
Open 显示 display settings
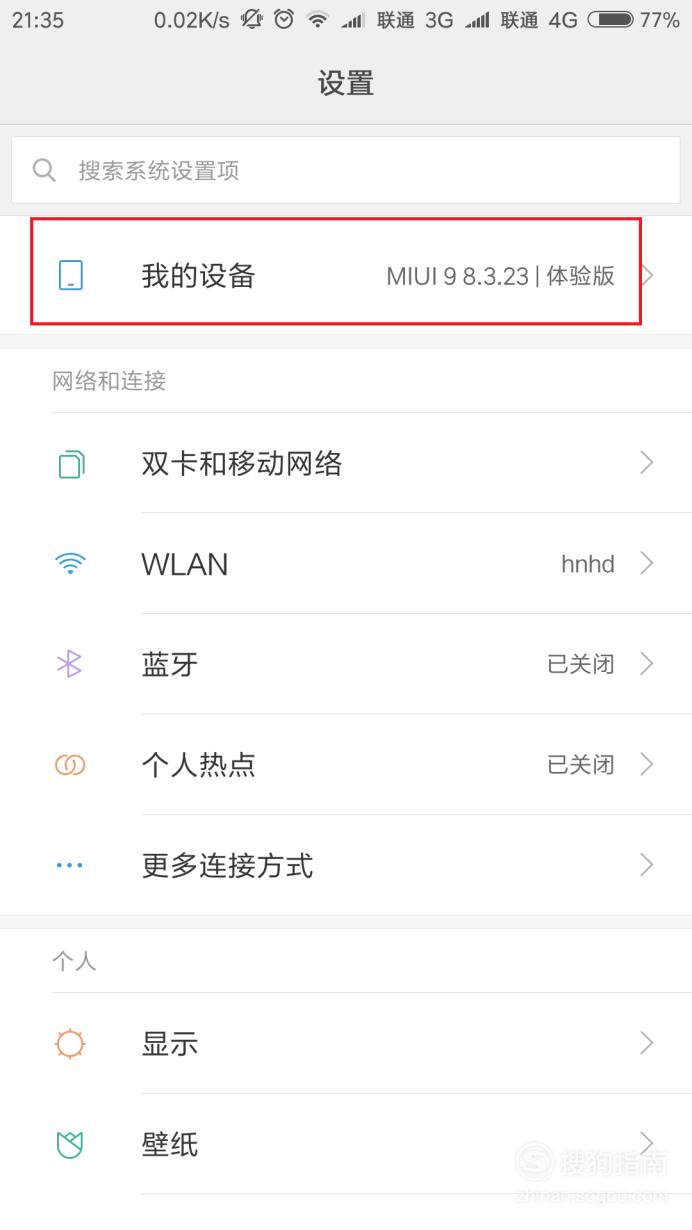point(346,1043)
